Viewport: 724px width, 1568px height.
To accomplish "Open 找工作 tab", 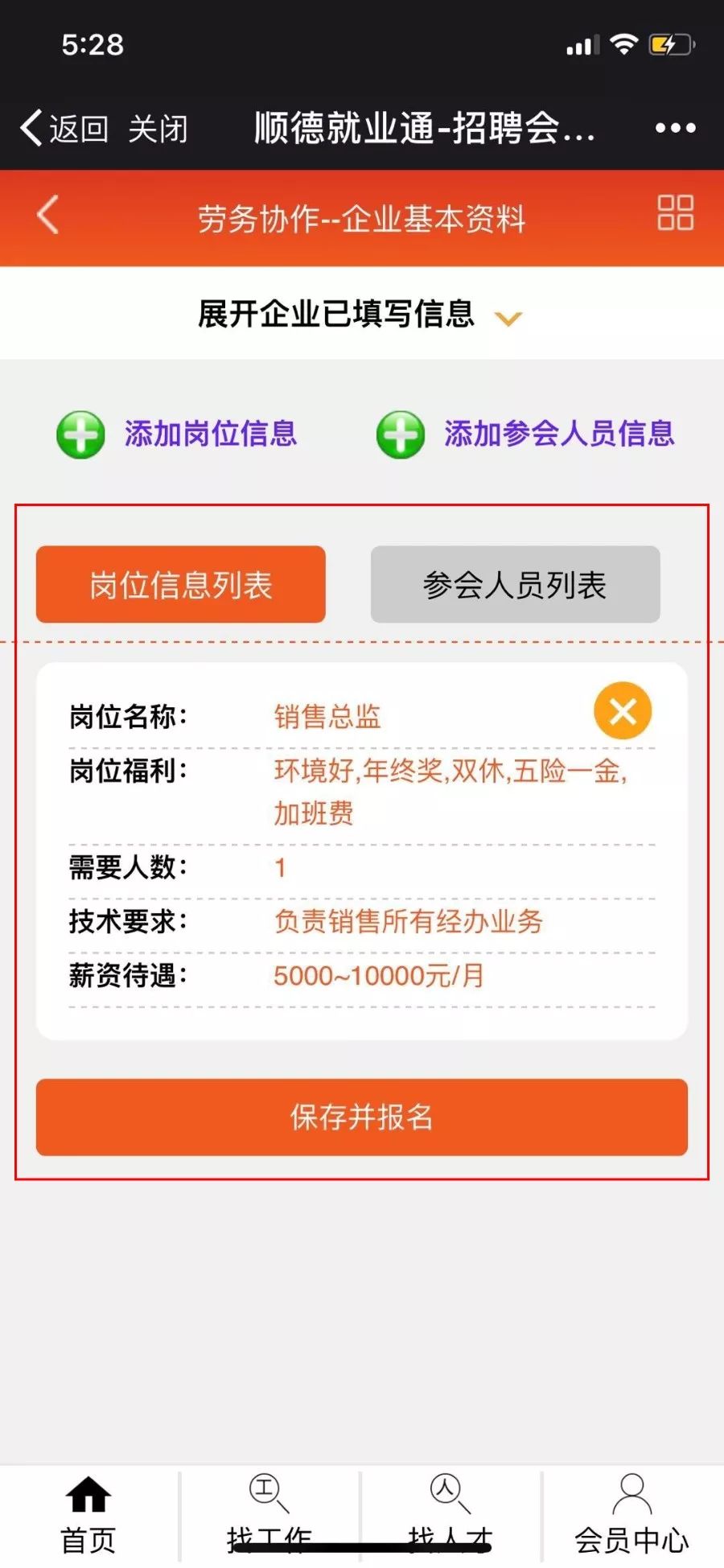I will click(269, 1516).
